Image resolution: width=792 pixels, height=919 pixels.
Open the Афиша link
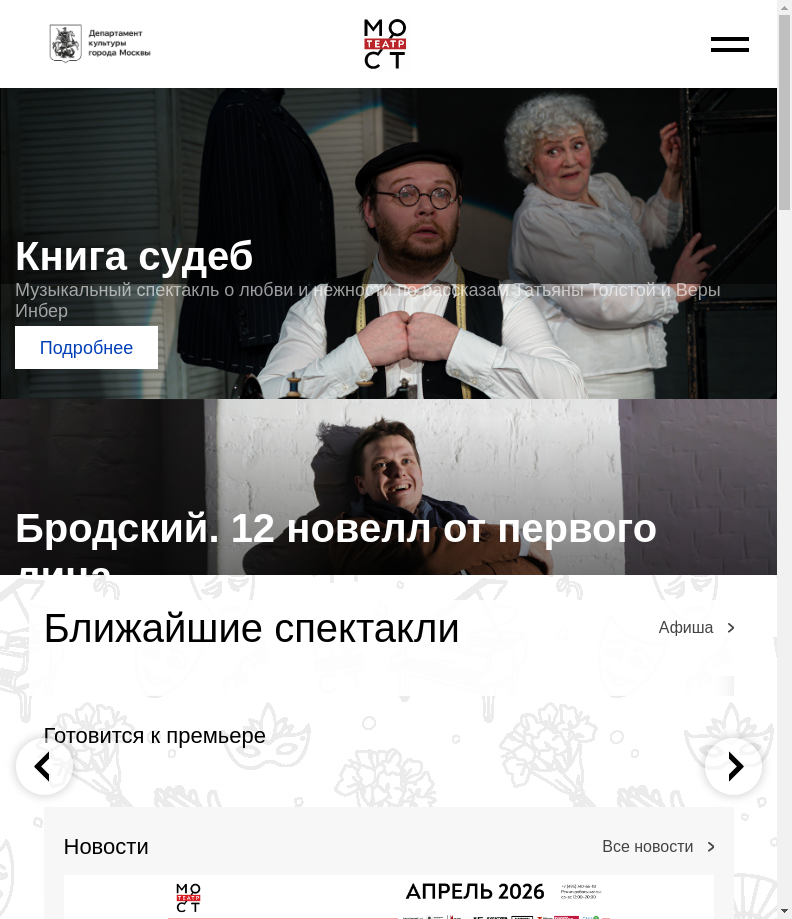tap(696, 628)
